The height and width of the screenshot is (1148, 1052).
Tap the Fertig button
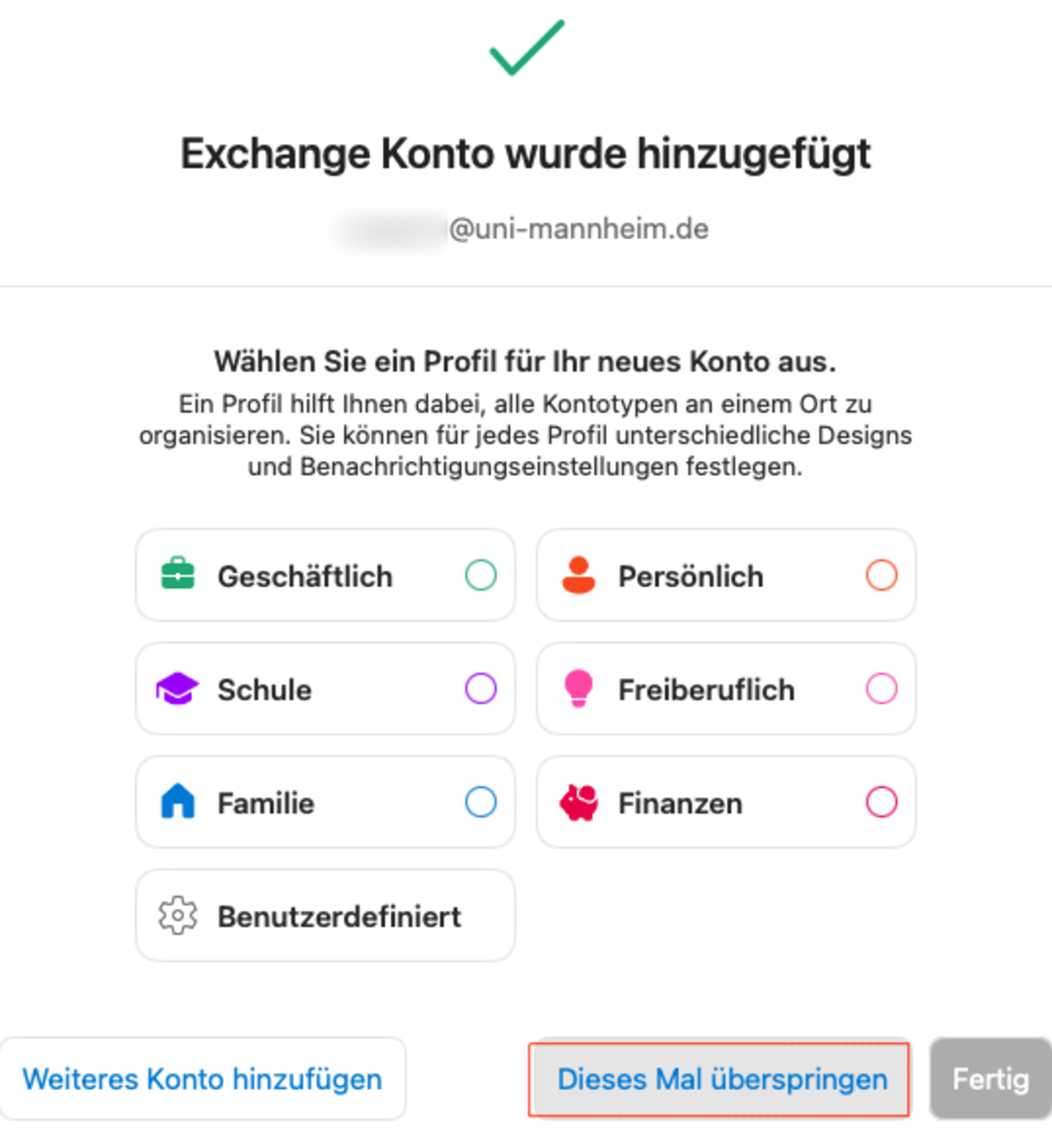click(990, 1079)
